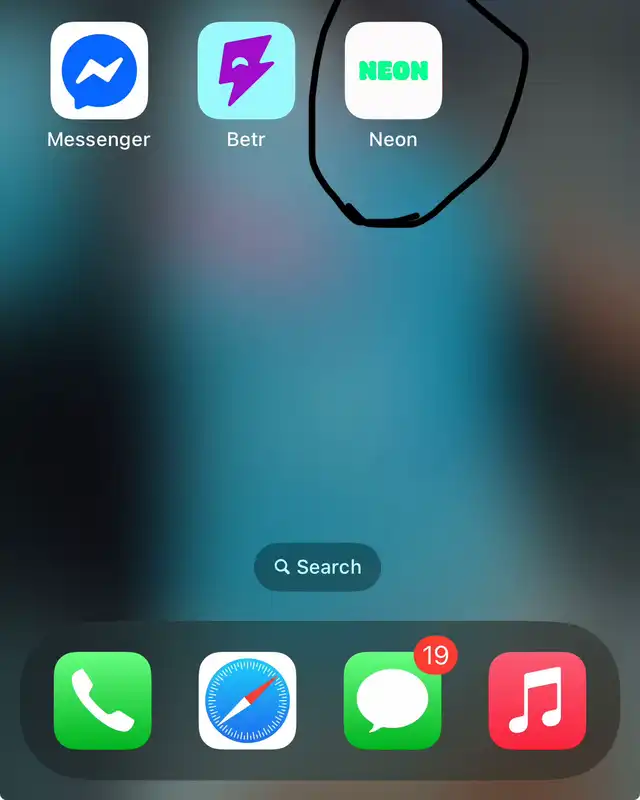
Task: Launch Safari browser from dock
Action: 247,701
